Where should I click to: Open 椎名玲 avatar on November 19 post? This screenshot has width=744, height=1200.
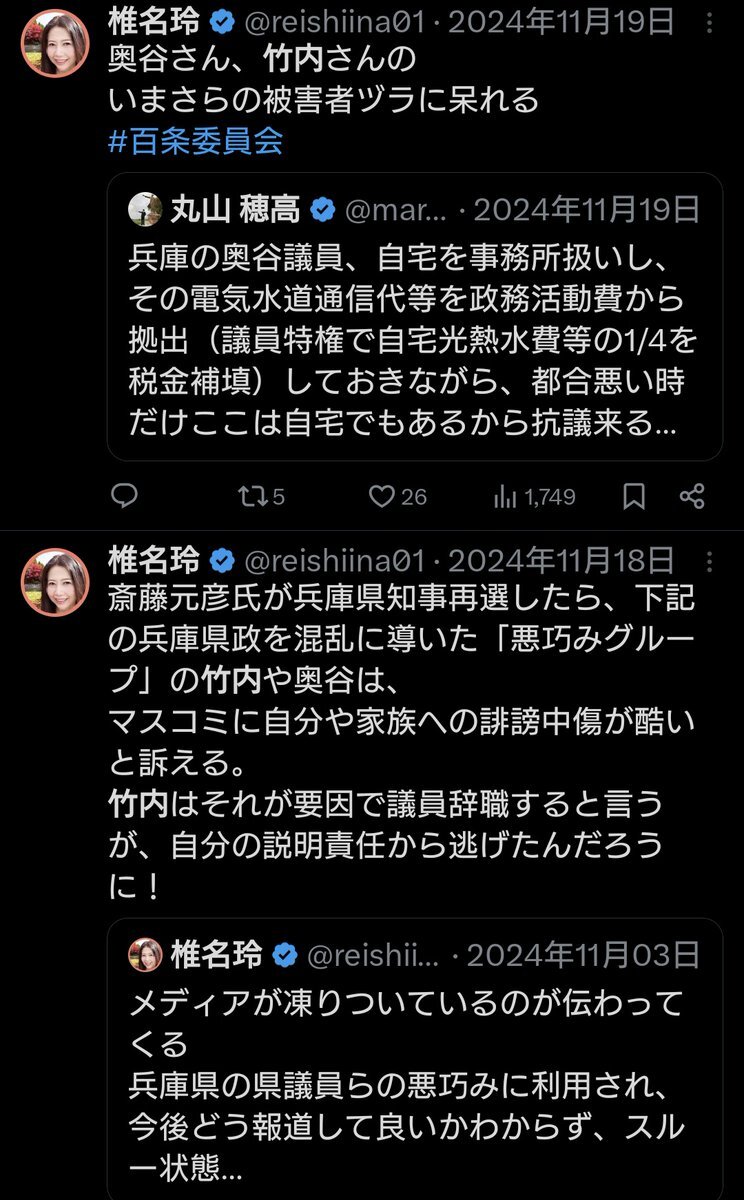55,43
